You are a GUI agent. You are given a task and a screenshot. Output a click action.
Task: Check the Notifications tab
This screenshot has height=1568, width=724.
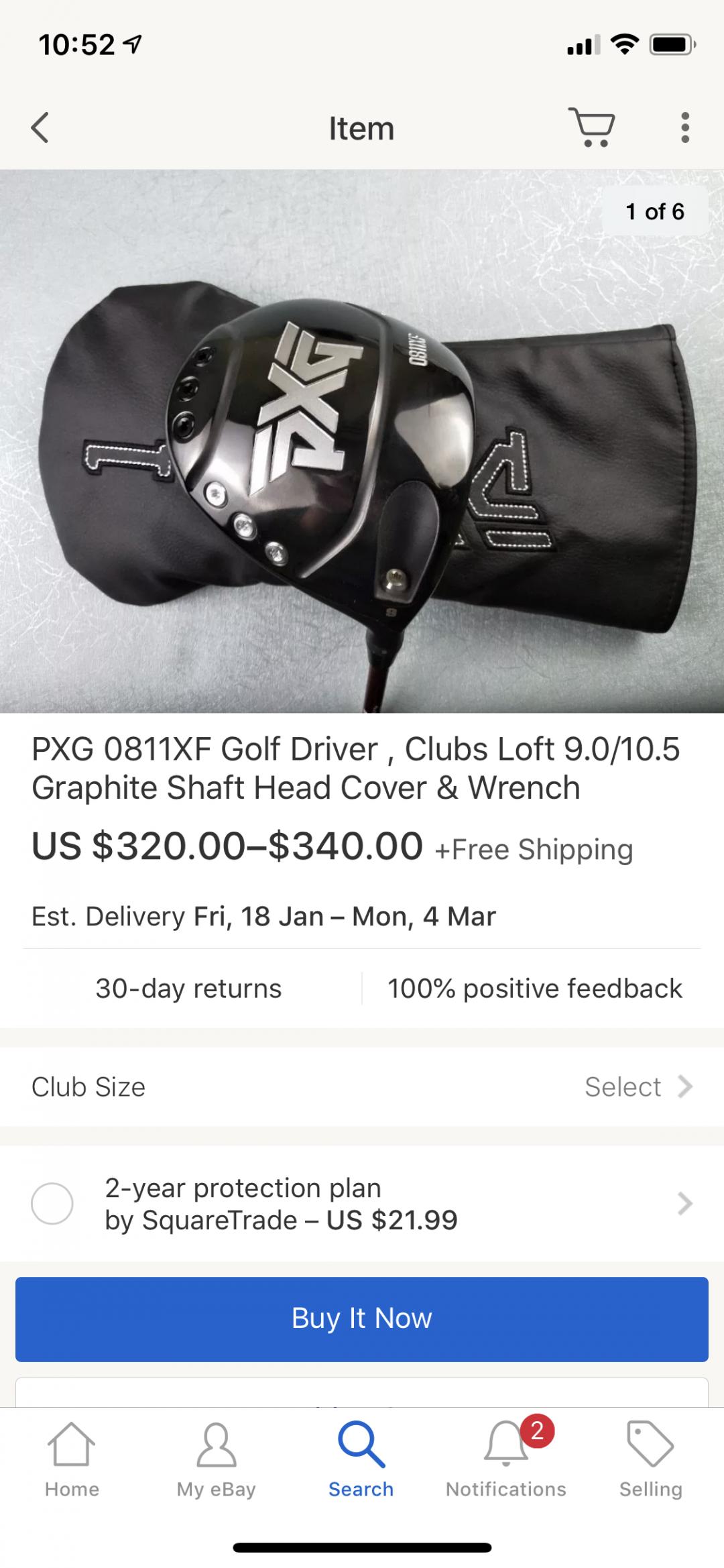(x=506, y=1459)
